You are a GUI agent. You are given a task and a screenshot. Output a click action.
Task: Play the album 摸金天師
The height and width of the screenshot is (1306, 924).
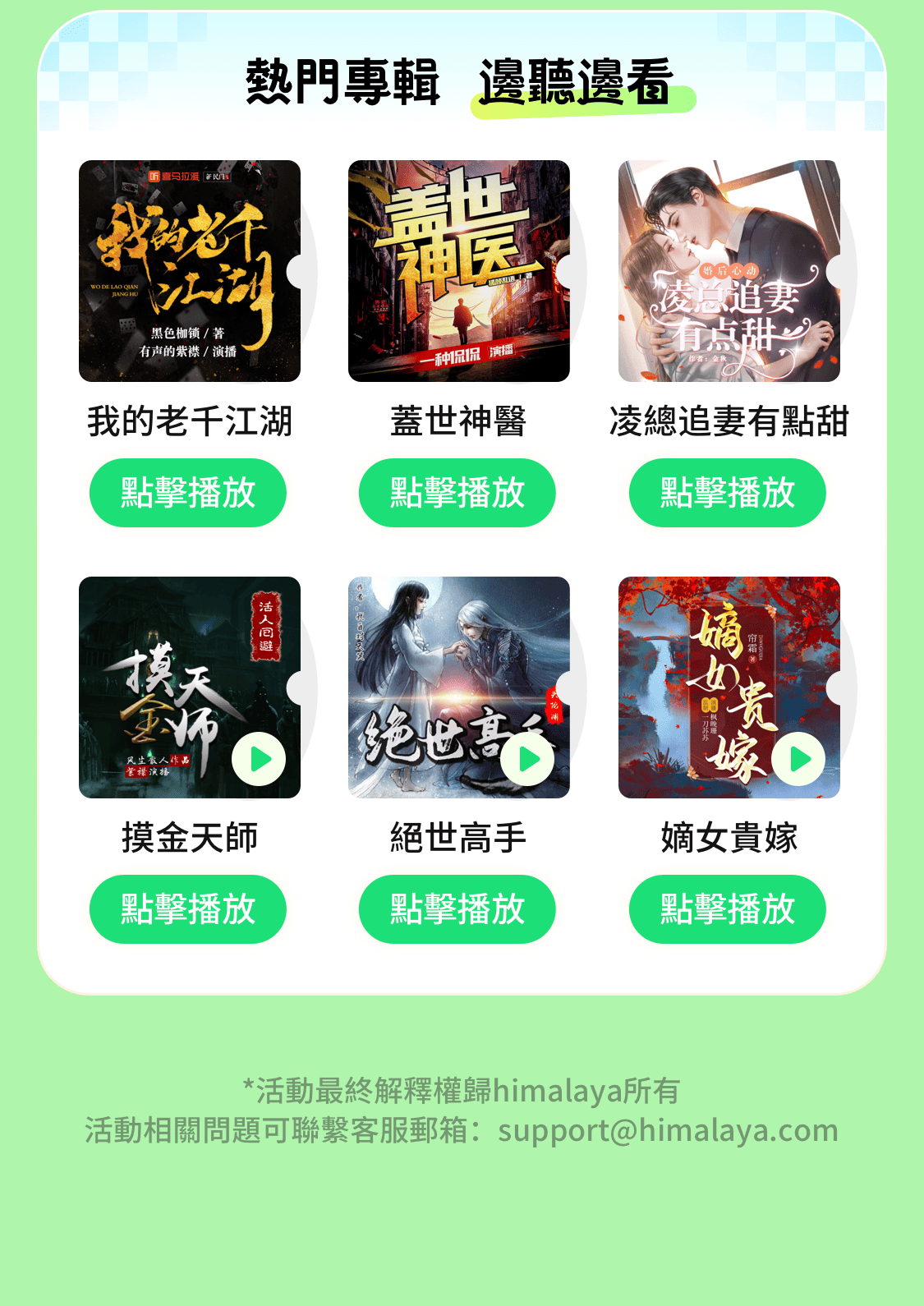[x=188, y=909]
